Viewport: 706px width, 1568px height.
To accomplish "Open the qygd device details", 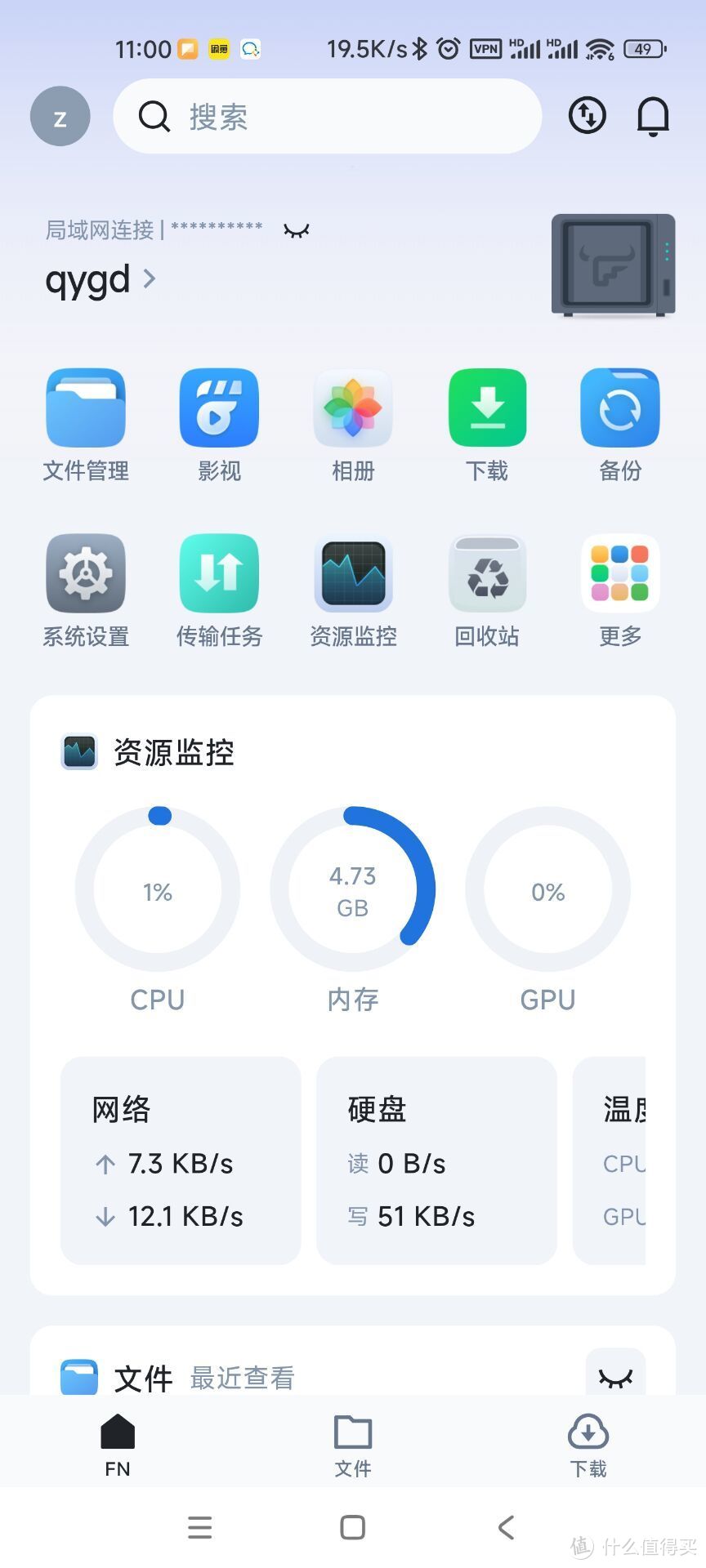I will [x=100, y=280].
